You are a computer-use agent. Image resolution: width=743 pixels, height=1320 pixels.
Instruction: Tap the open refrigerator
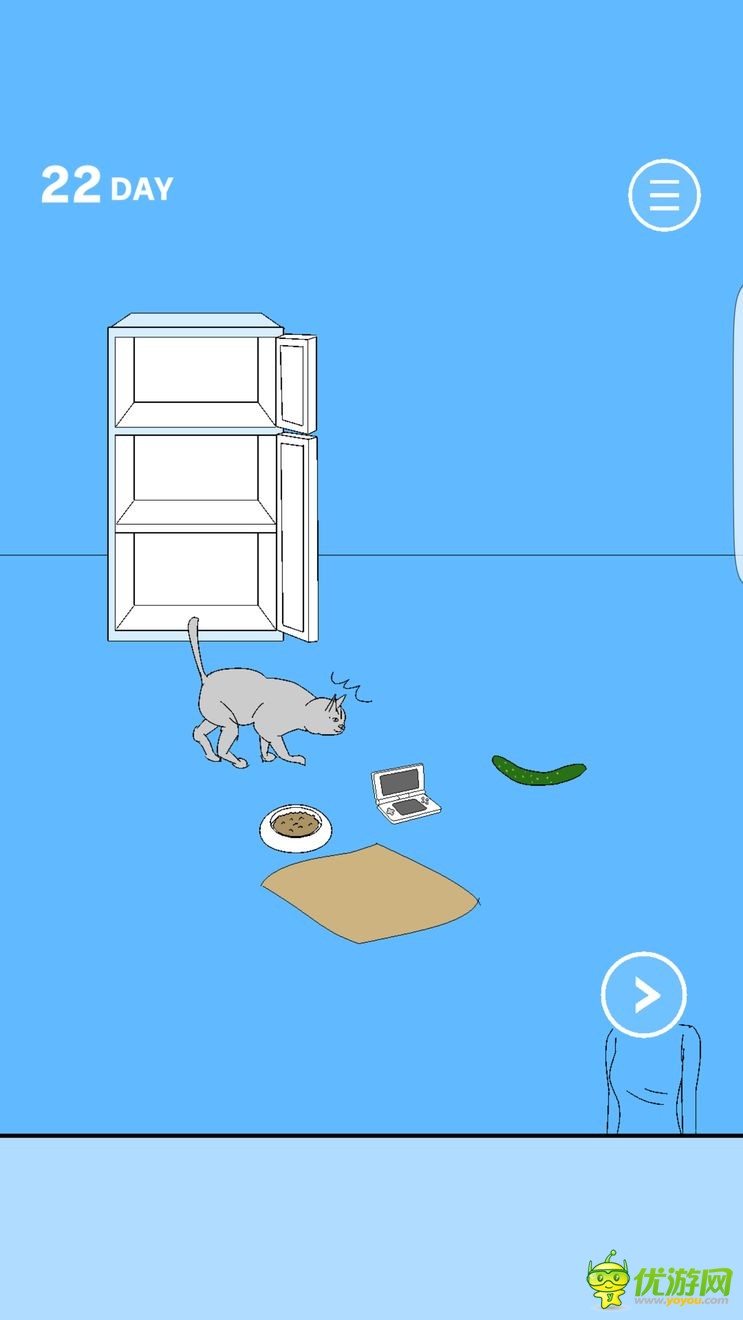212,478
